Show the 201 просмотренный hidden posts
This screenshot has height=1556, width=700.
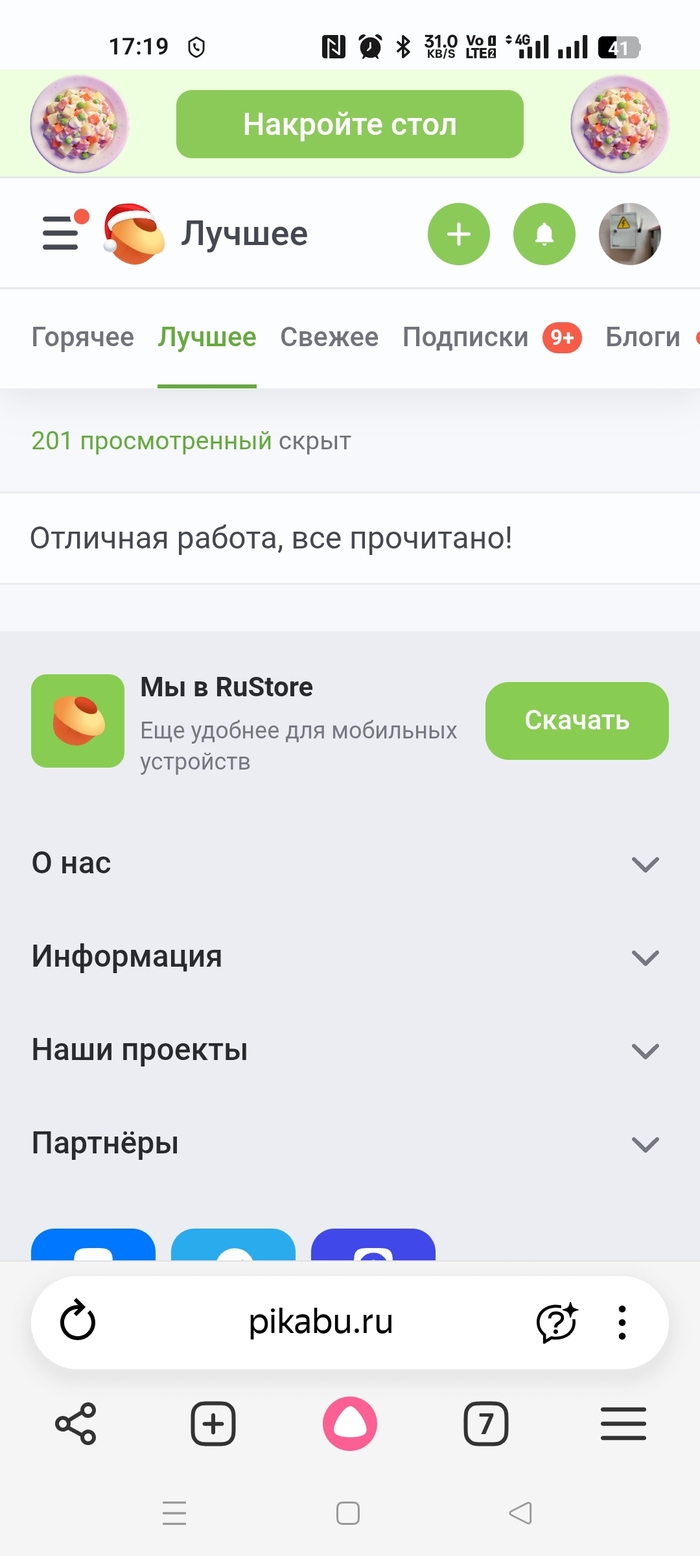(x=150, y=441)
